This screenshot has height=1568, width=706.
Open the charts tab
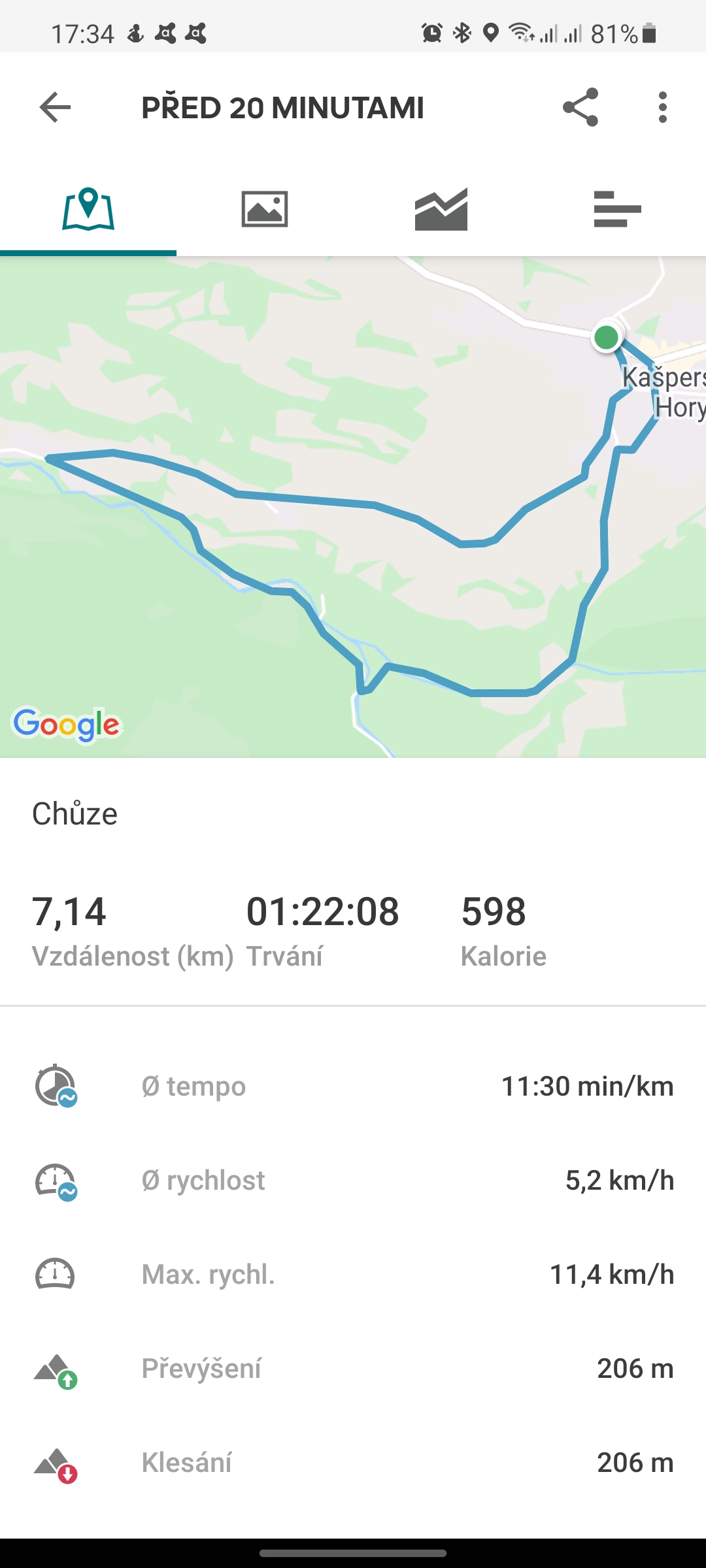tap(441, 209)
